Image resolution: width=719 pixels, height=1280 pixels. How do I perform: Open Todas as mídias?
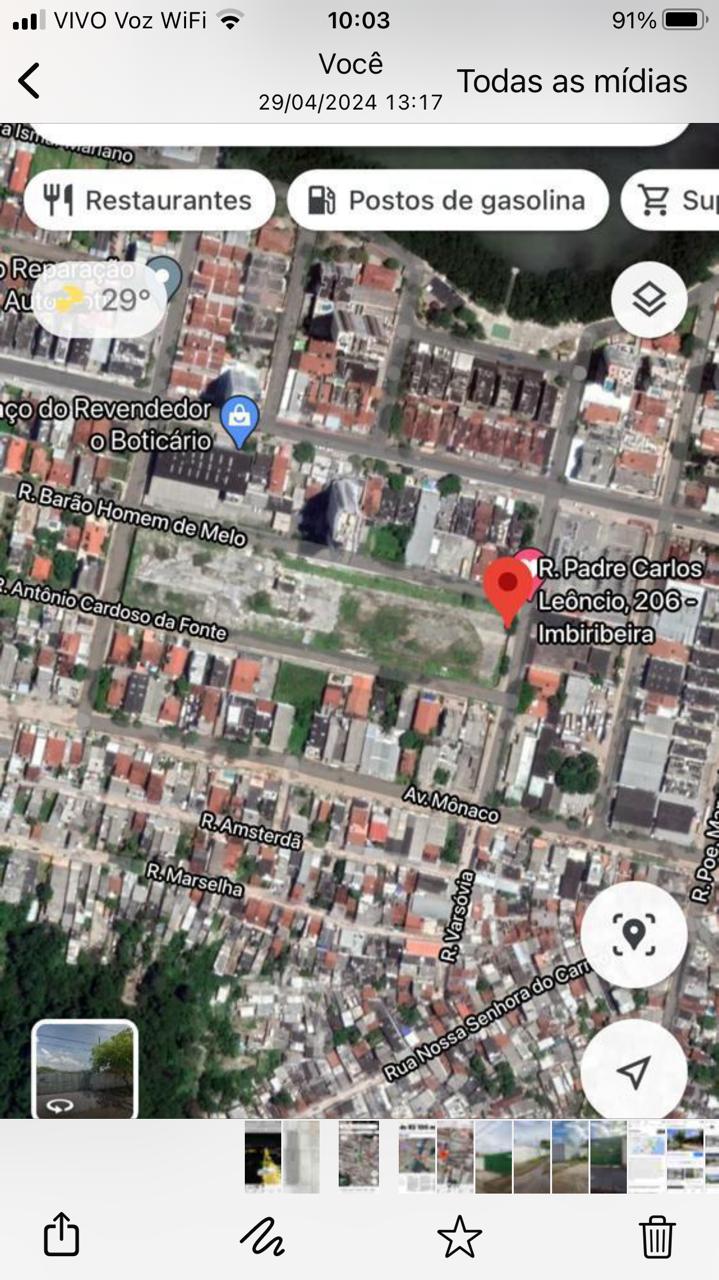point(572,81)
